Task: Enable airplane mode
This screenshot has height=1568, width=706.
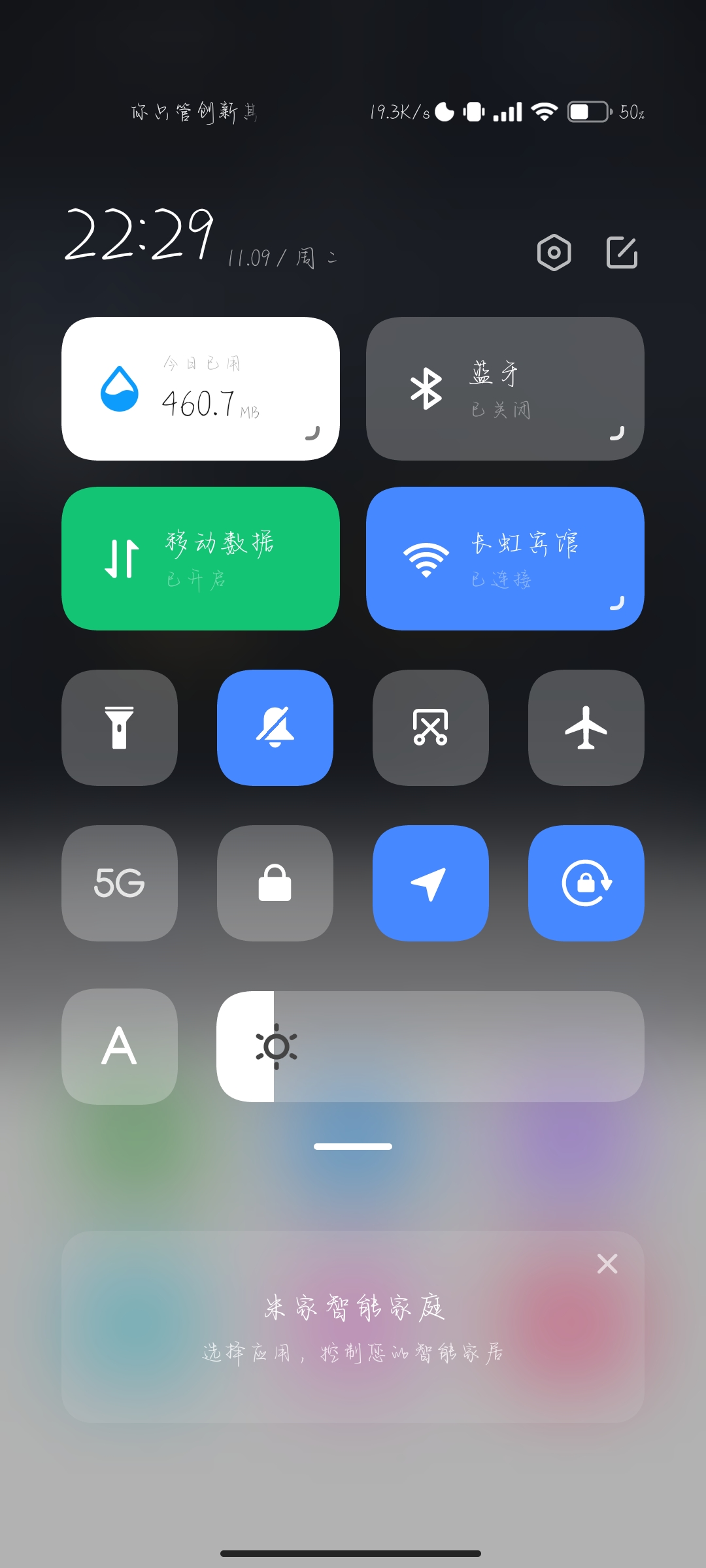Action: pyautogui.click(x=586, y=727)
